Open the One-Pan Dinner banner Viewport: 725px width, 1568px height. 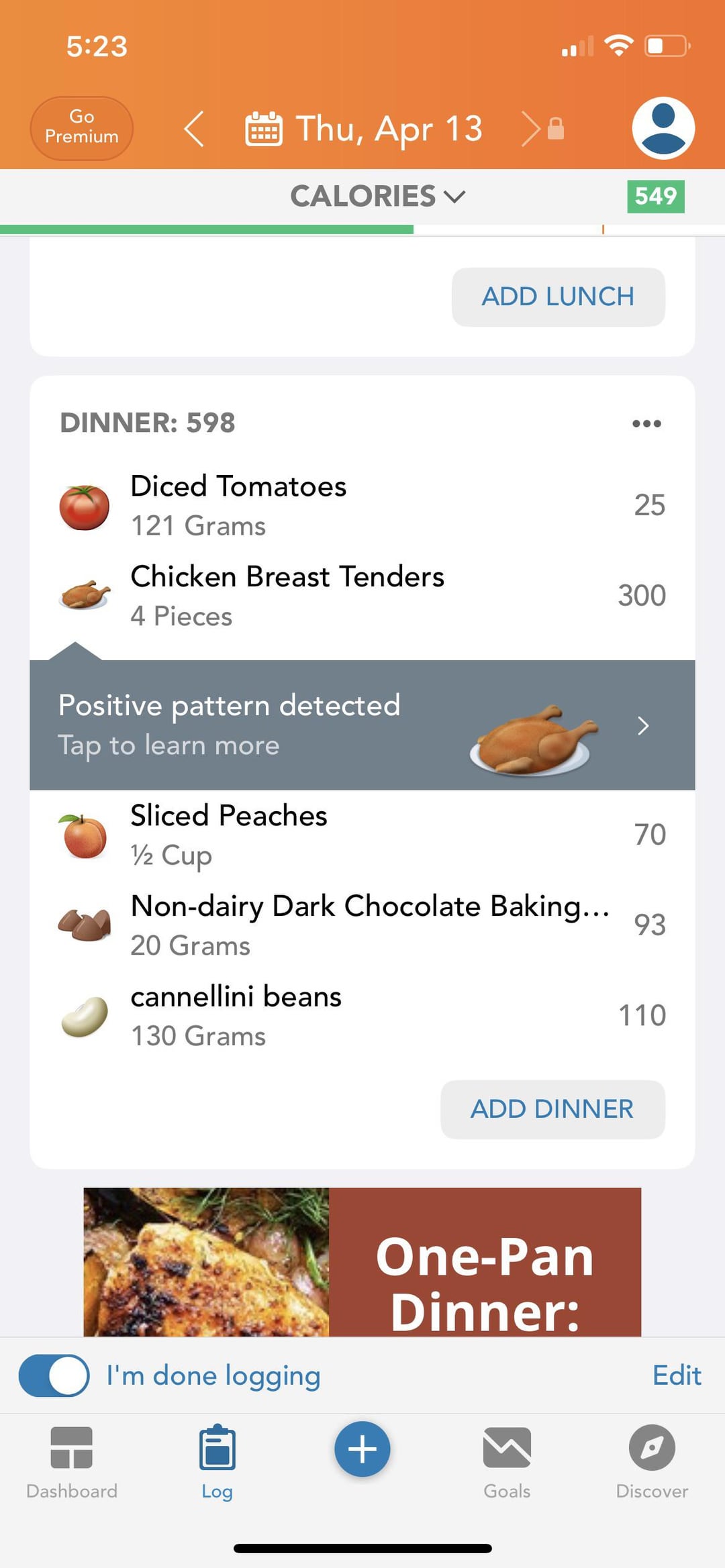362,1262
